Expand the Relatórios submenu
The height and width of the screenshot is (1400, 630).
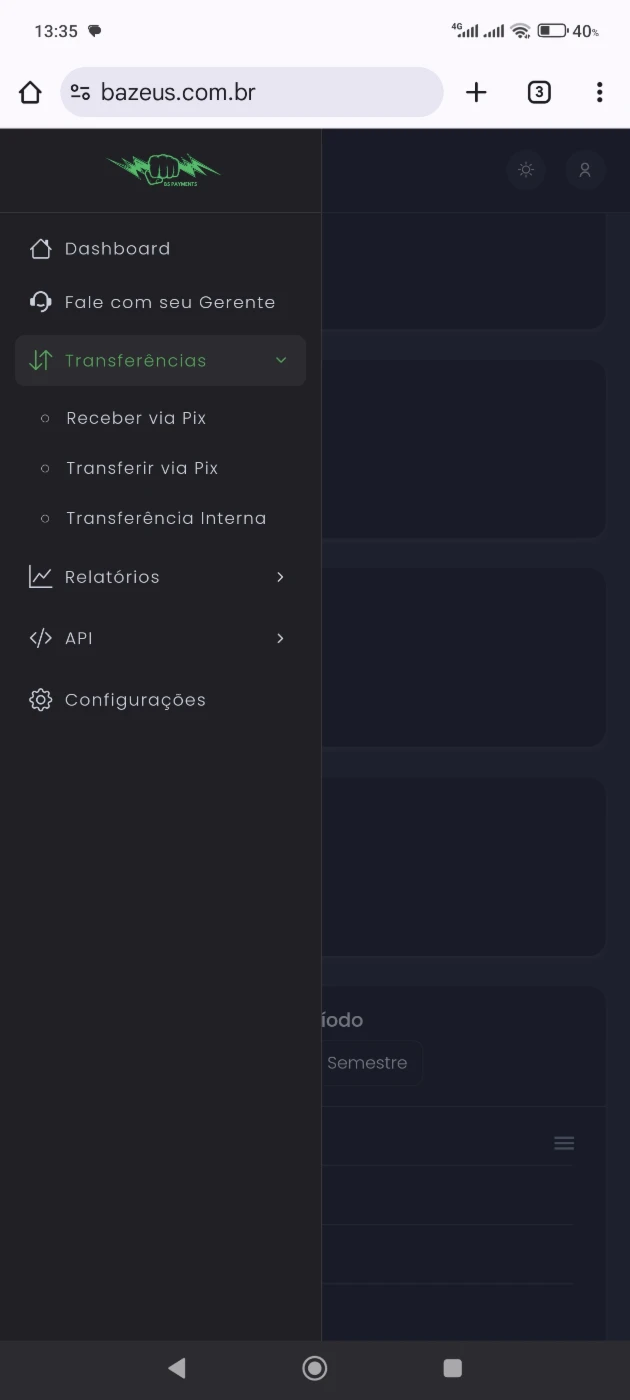(160, 577)
